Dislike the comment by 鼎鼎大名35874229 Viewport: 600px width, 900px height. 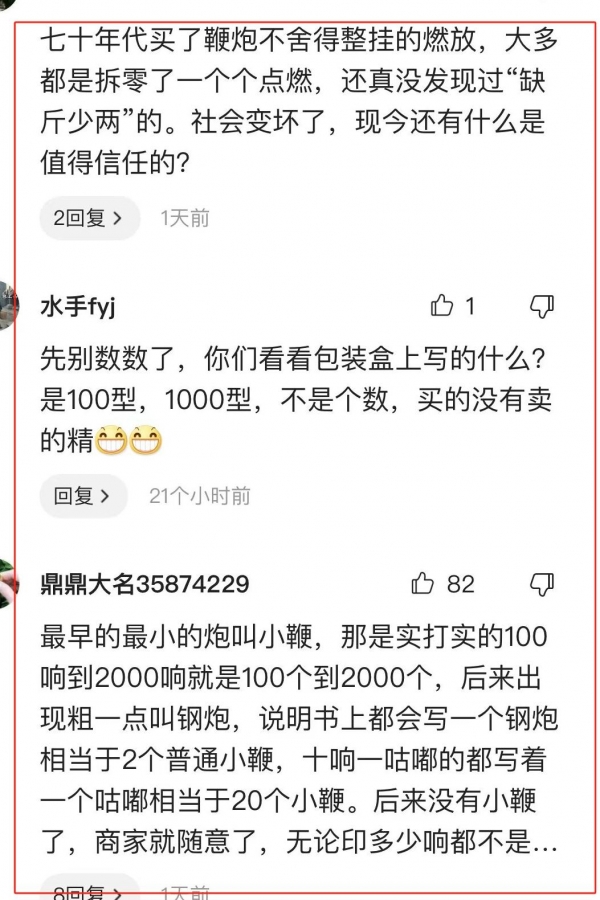(541, 583)
